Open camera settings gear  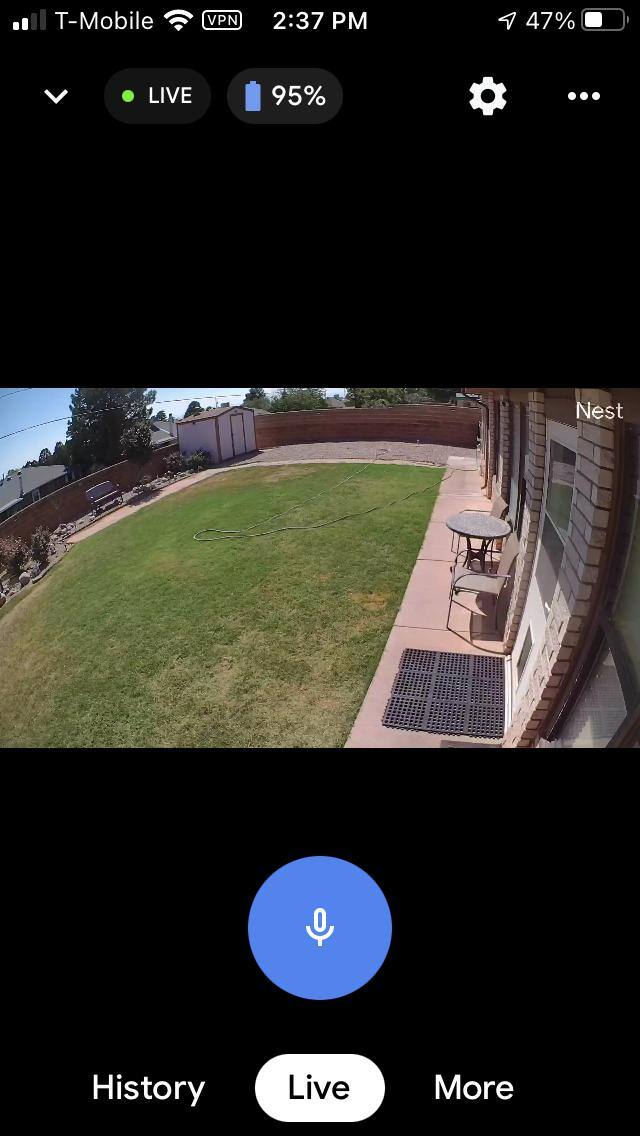click(488, 96)
